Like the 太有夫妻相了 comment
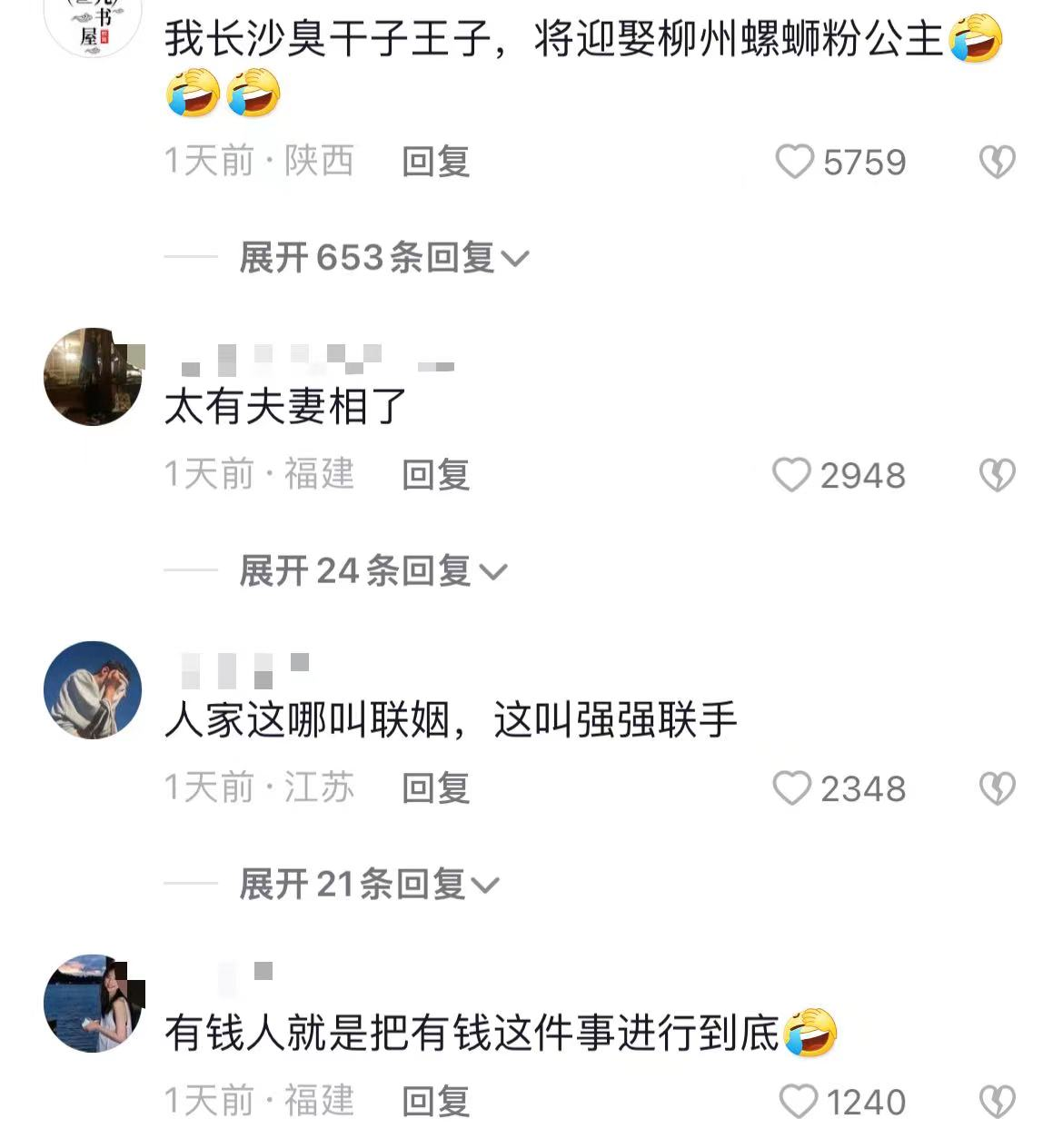 pyautogui.click(x=791, y=475)
